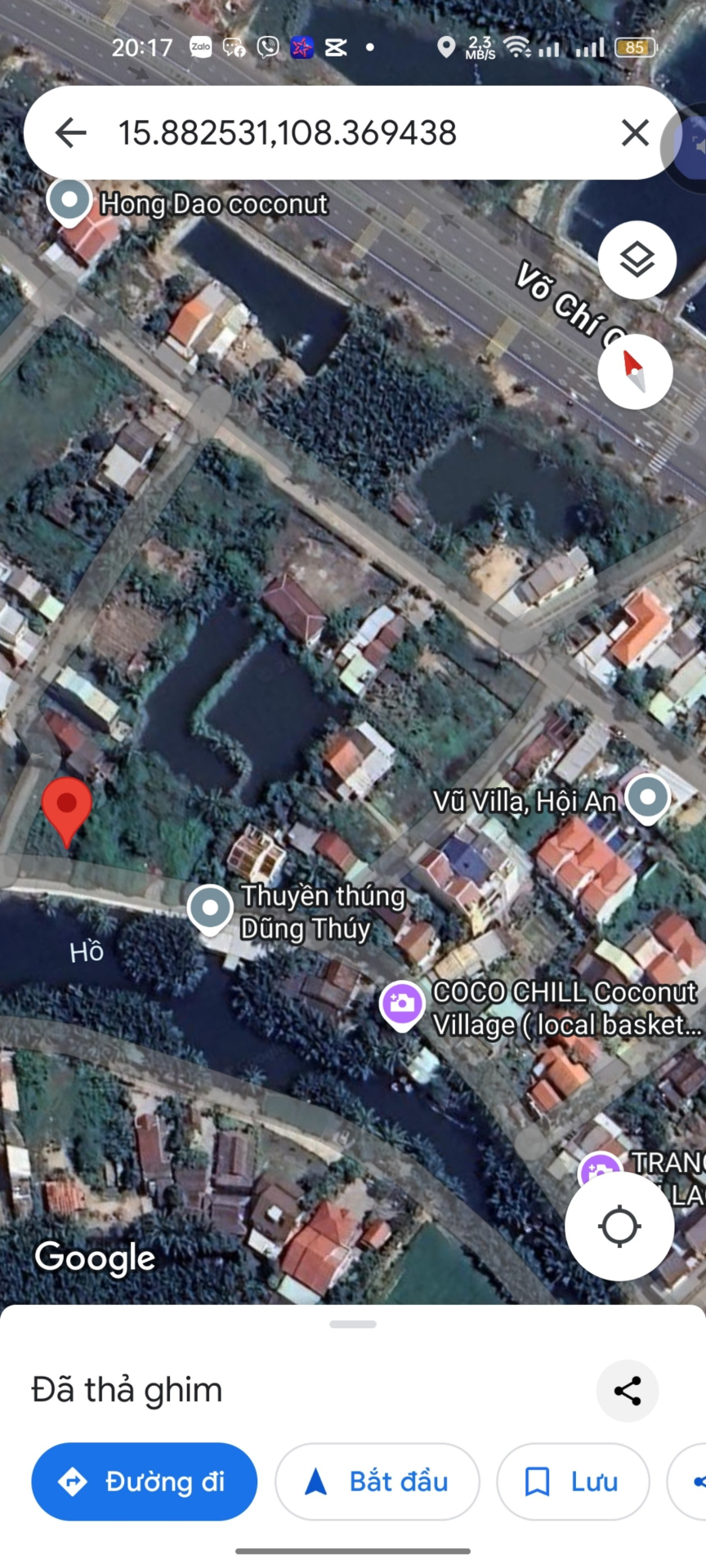Go back with the search bar arrow
The image size is (706, 1568).
click(x=71, y=132)
